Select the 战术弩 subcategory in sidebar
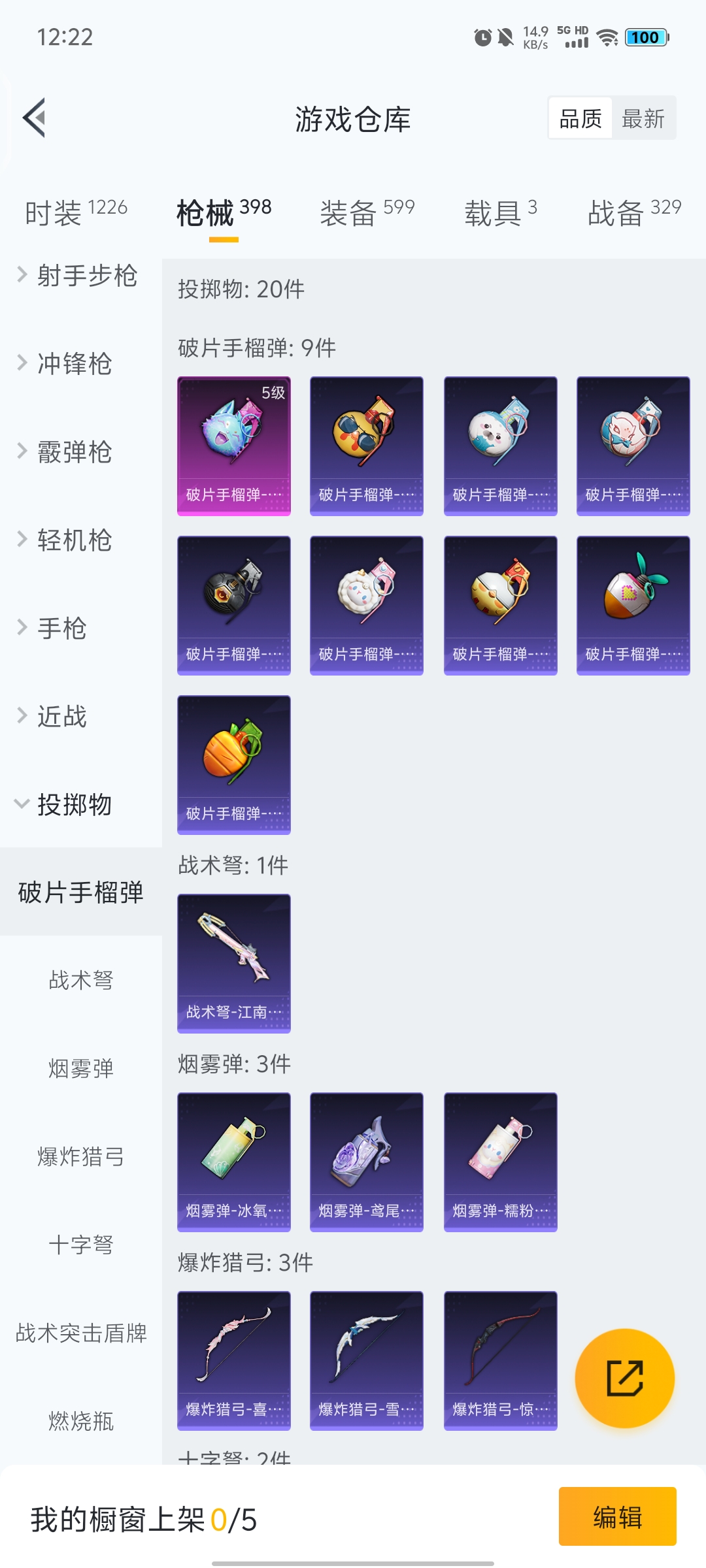This screenshot has height=1568, width=706. (81, 980)
